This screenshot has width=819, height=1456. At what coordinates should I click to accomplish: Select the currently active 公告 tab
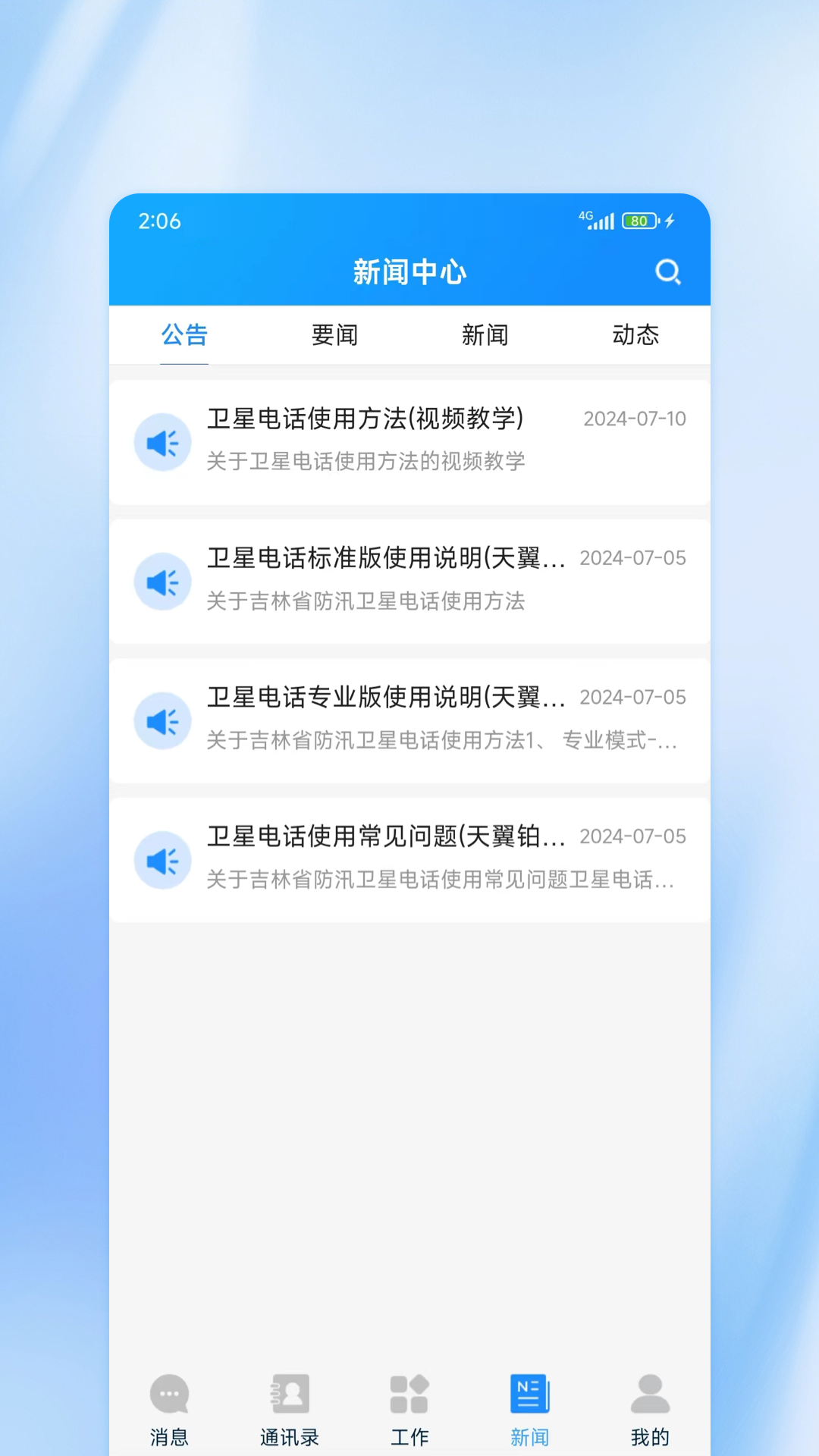[x=183, y=335]
